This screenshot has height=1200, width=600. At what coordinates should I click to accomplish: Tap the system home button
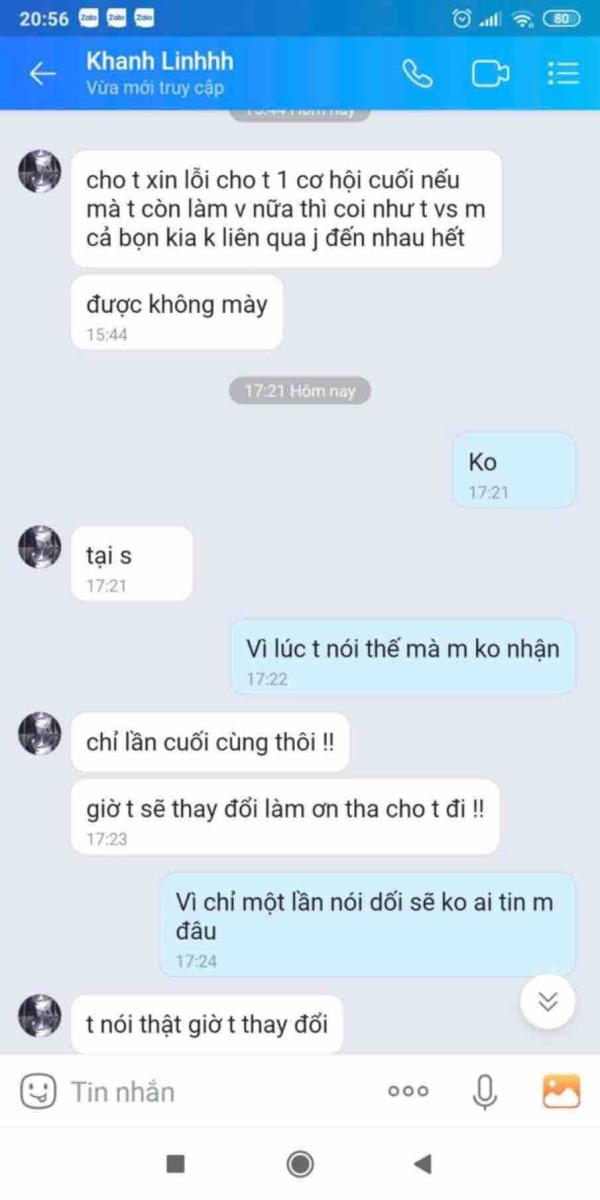(299, 1163)
